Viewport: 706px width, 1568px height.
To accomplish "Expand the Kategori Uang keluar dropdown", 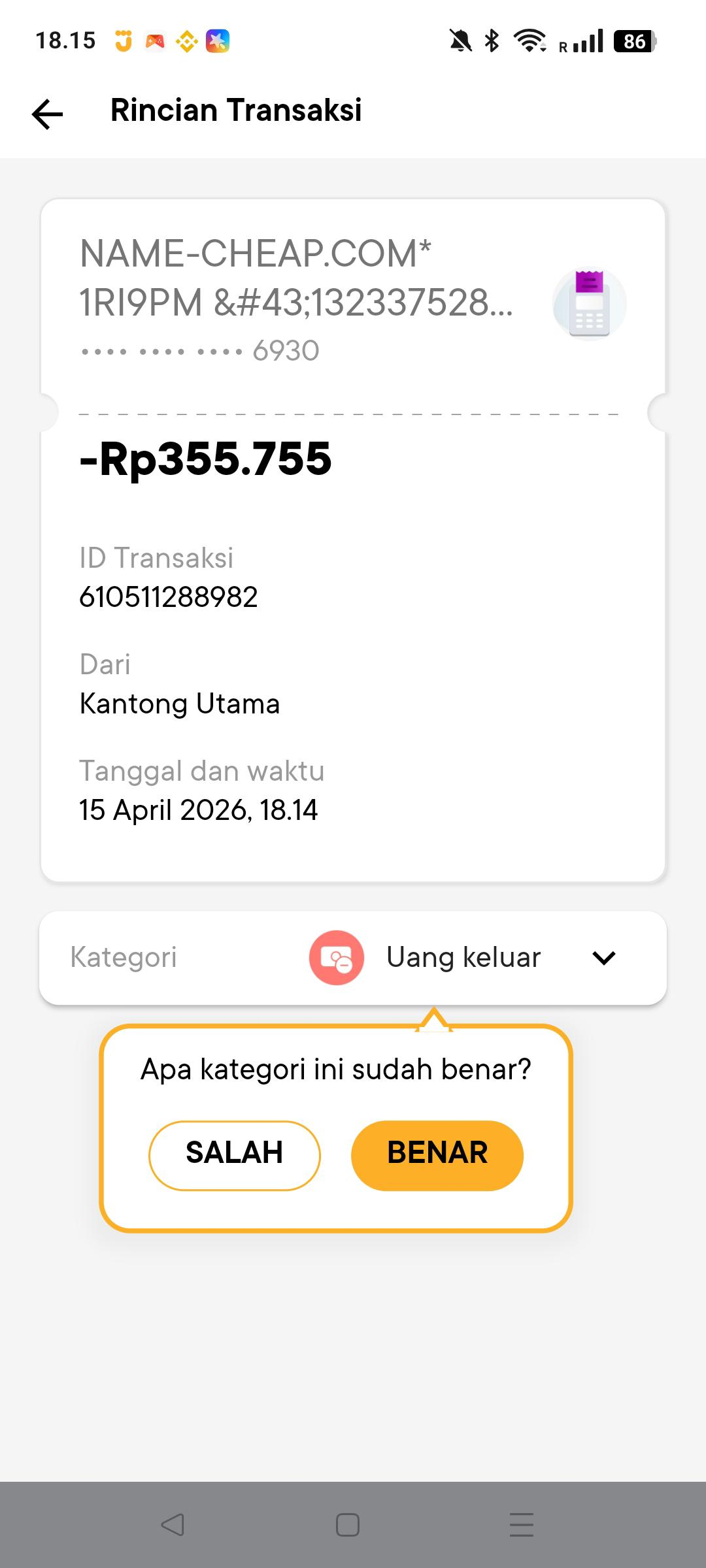I will [603, 958].
